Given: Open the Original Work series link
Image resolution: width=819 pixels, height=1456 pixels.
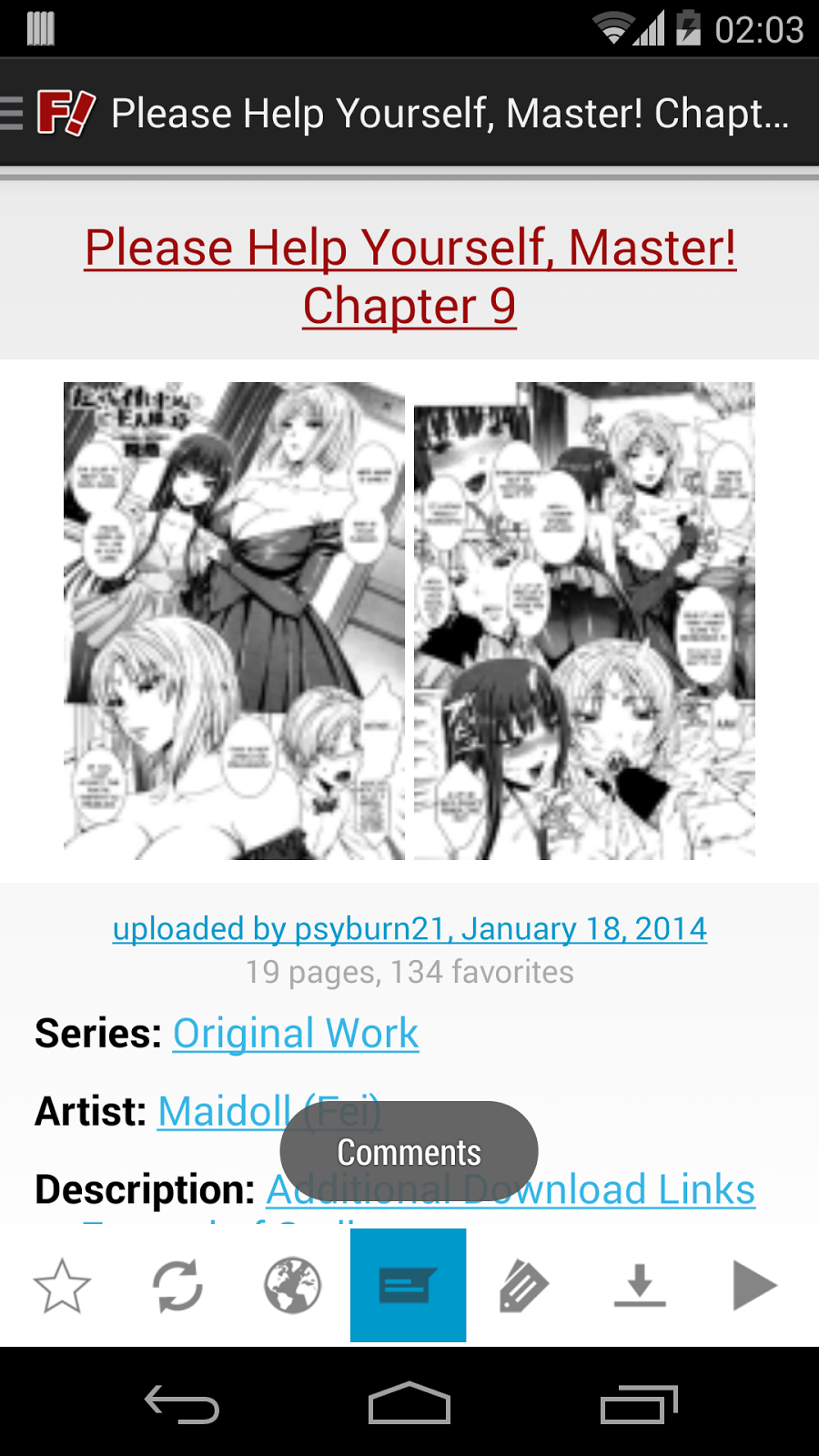Looking at the screenshot, I should point(296,1034).
